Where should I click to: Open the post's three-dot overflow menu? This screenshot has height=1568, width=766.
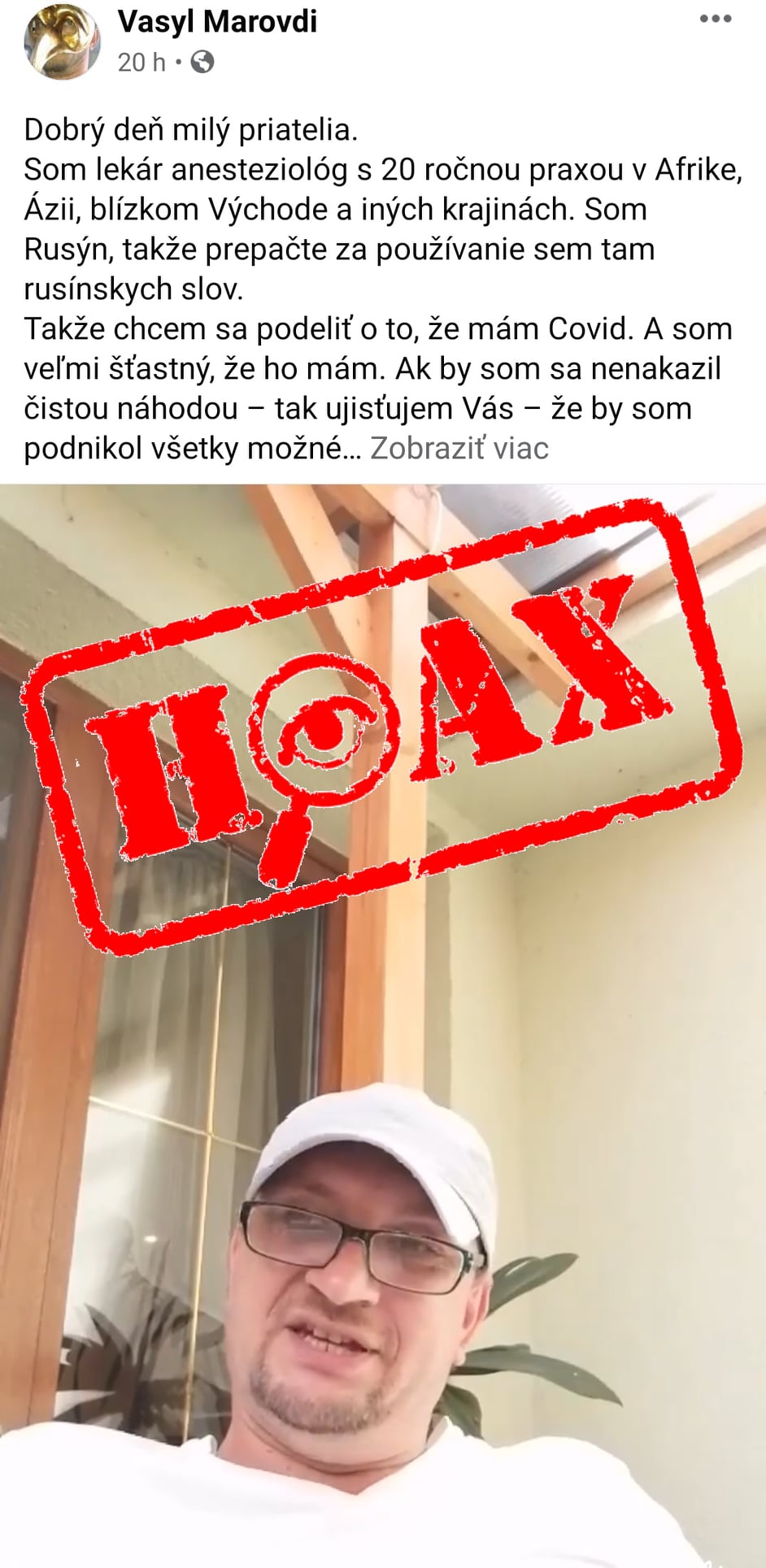pos(715,19)
